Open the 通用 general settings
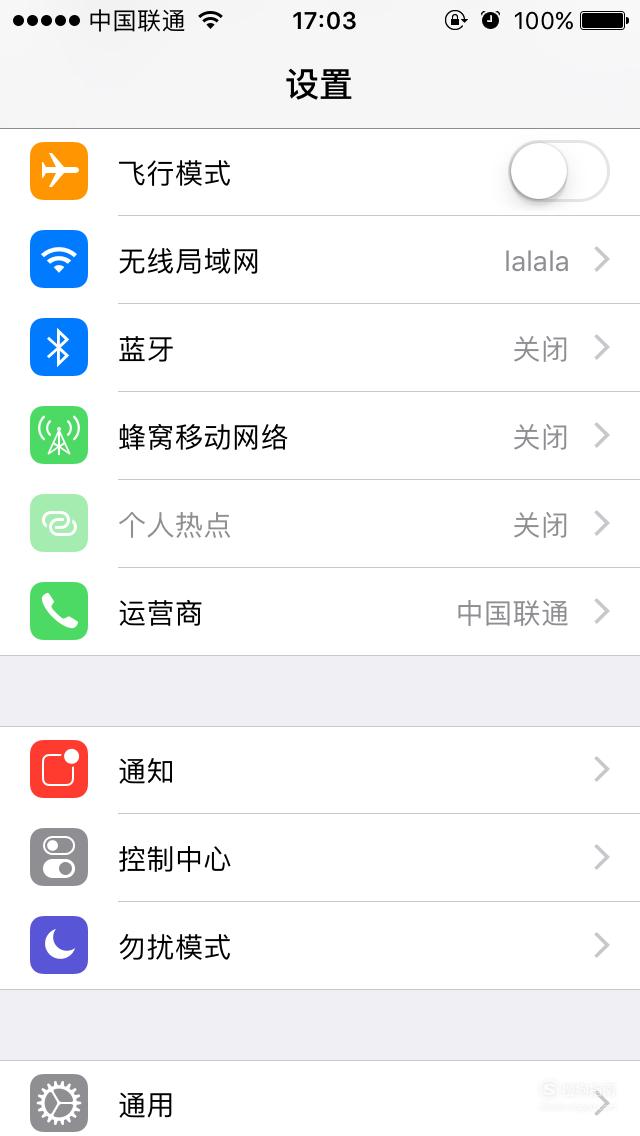The height and width of the screenshot is (1136, 640). point(320,1099)
